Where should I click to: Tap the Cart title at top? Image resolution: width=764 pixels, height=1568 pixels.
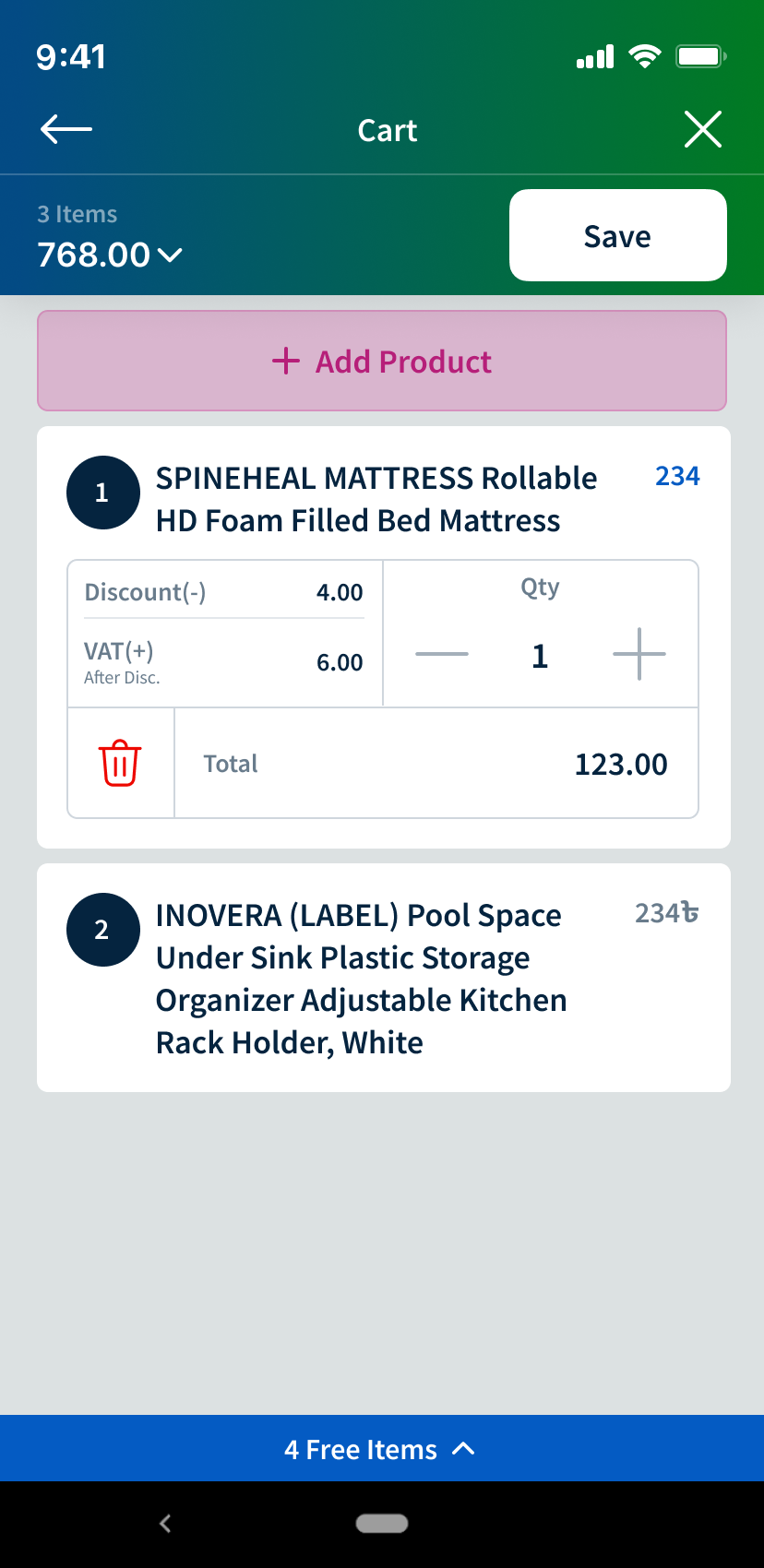click(x=387, y=130)
